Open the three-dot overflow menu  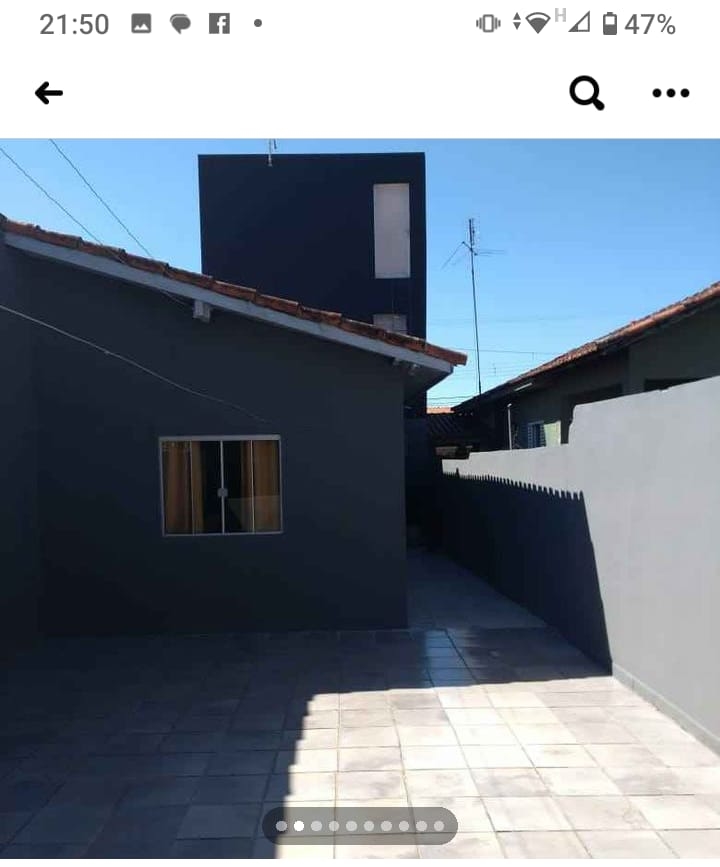[670, 93]
